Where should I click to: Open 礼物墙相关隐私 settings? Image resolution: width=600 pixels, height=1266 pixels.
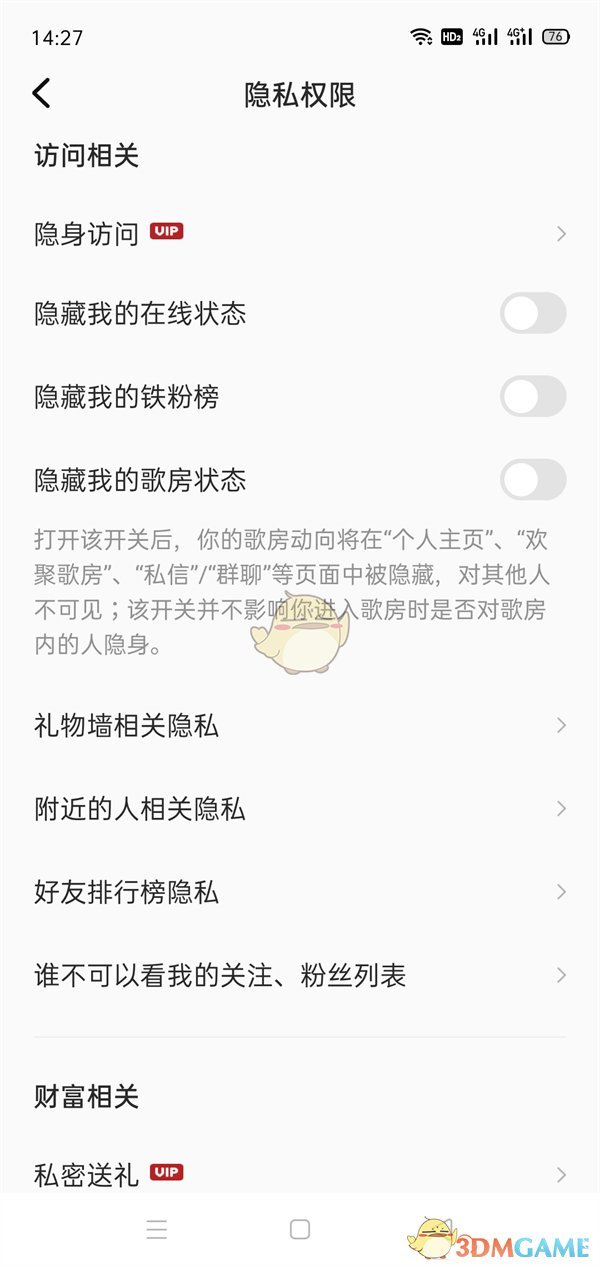(300, 725)
